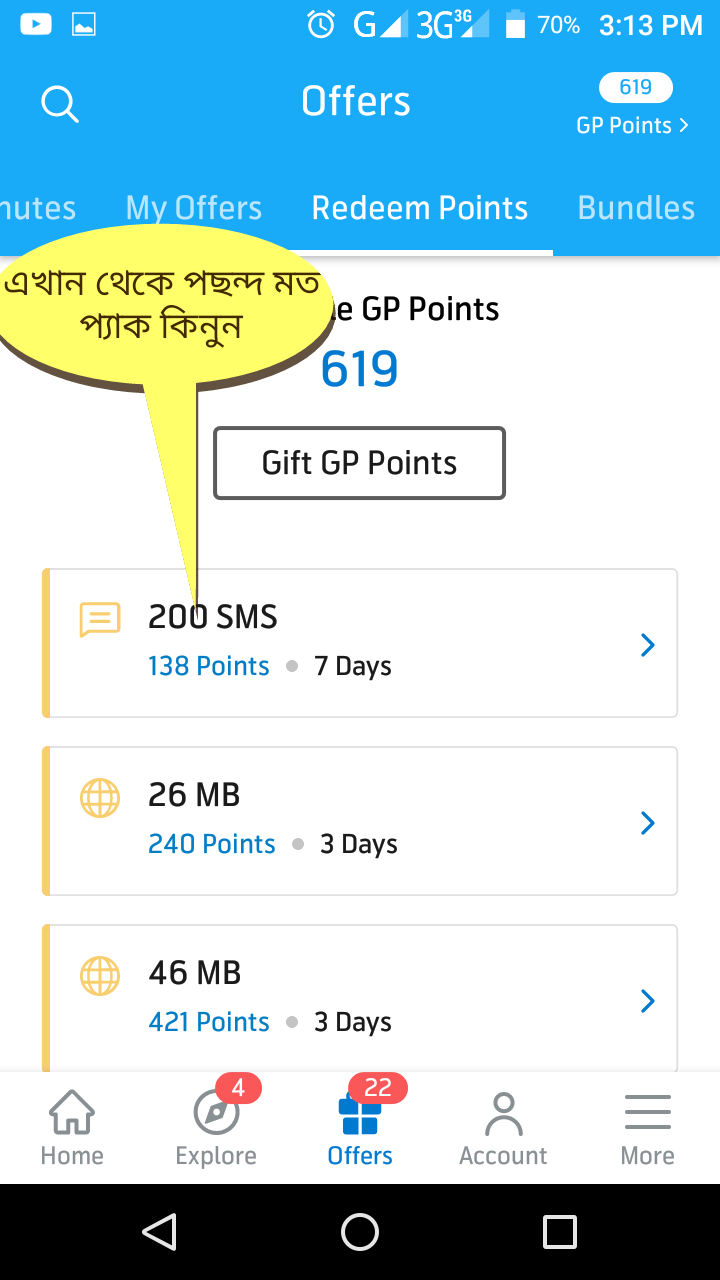Open the 26 MB offer
This screenshot has width=720, height=1280.
click(x=360, y=821)
